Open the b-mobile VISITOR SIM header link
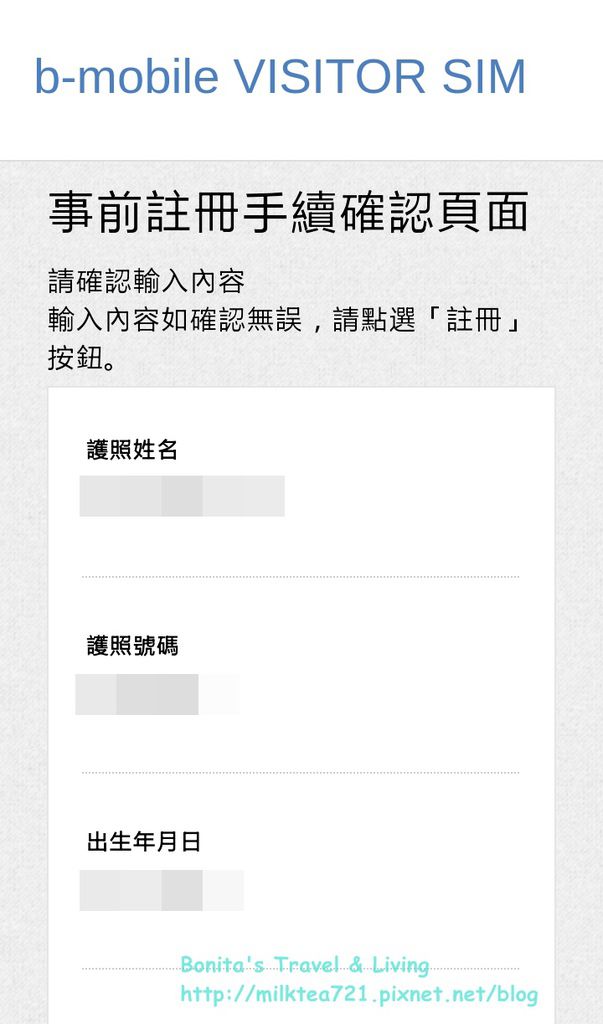 pos(280,76)
